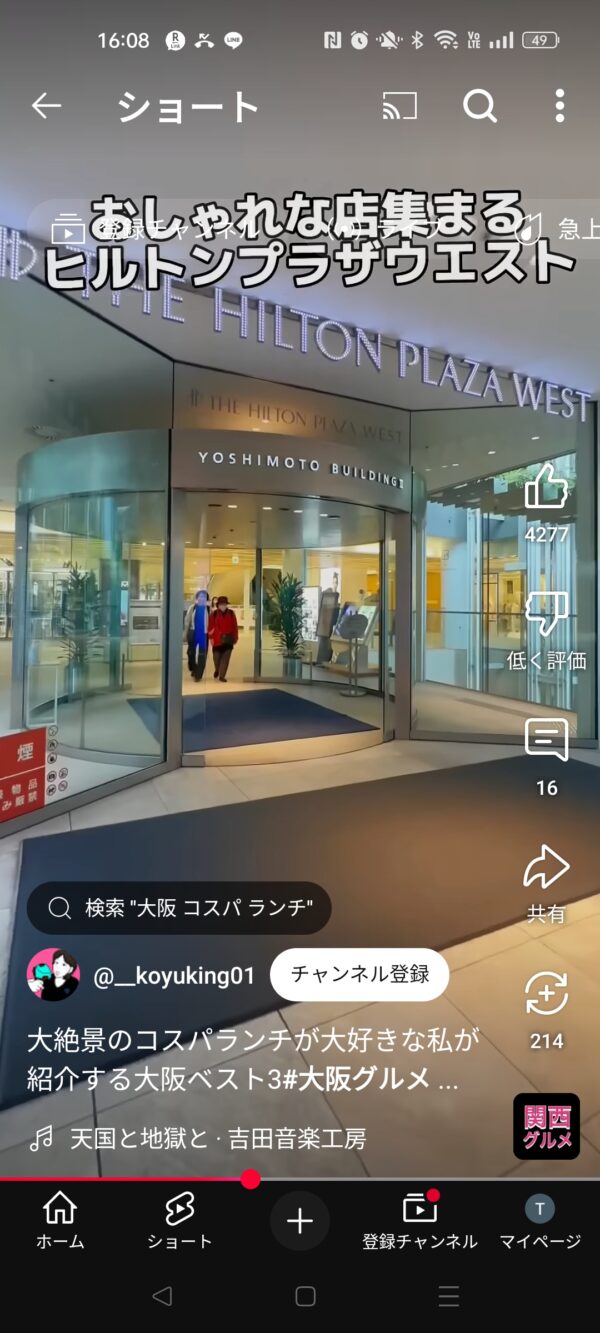This screenshot has height=1333, width=600.
Task: Open the search magnifier icon
Action: (x=480, y=106)
